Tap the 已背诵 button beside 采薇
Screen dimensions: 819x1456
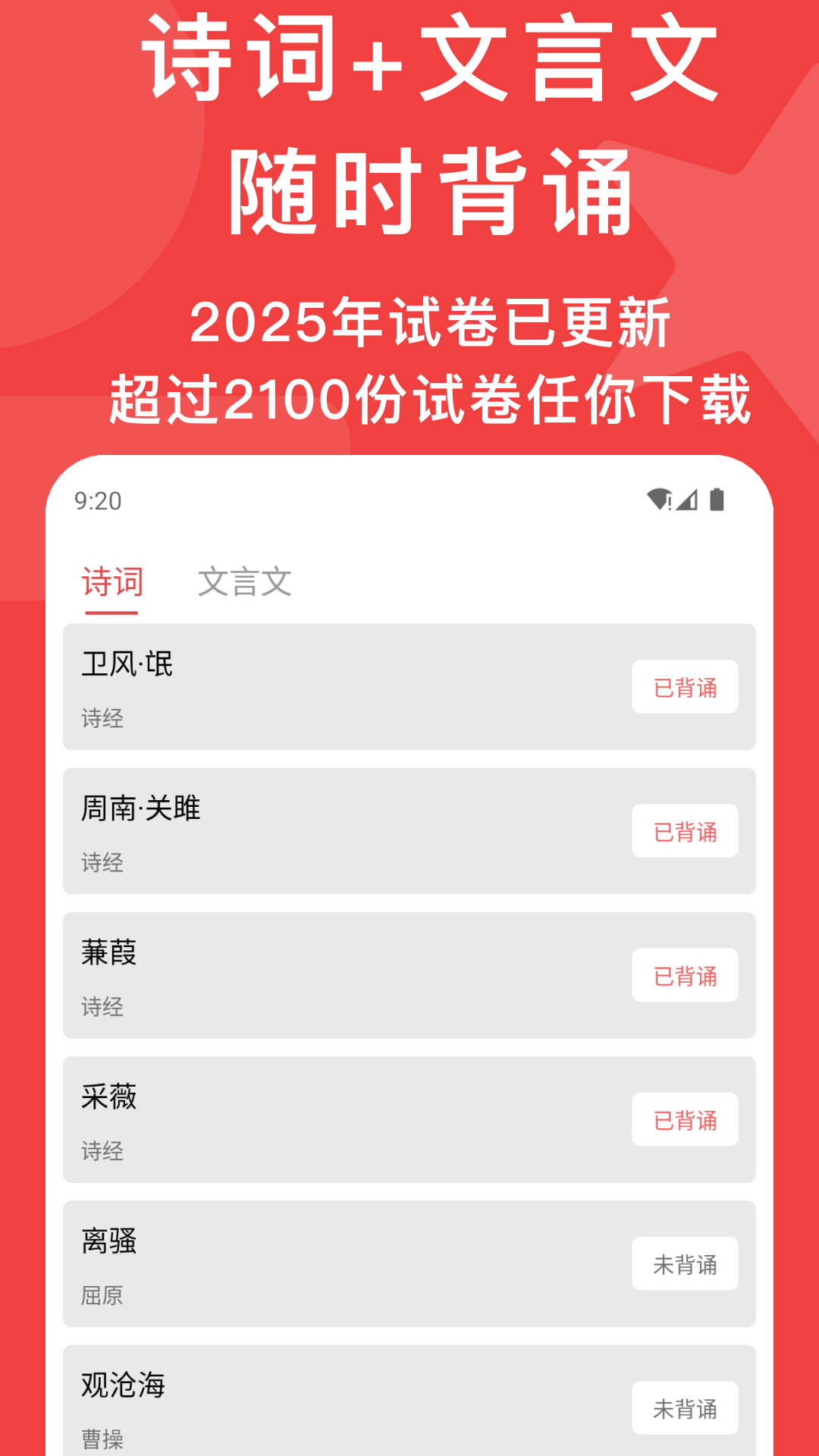[685, 1119]
